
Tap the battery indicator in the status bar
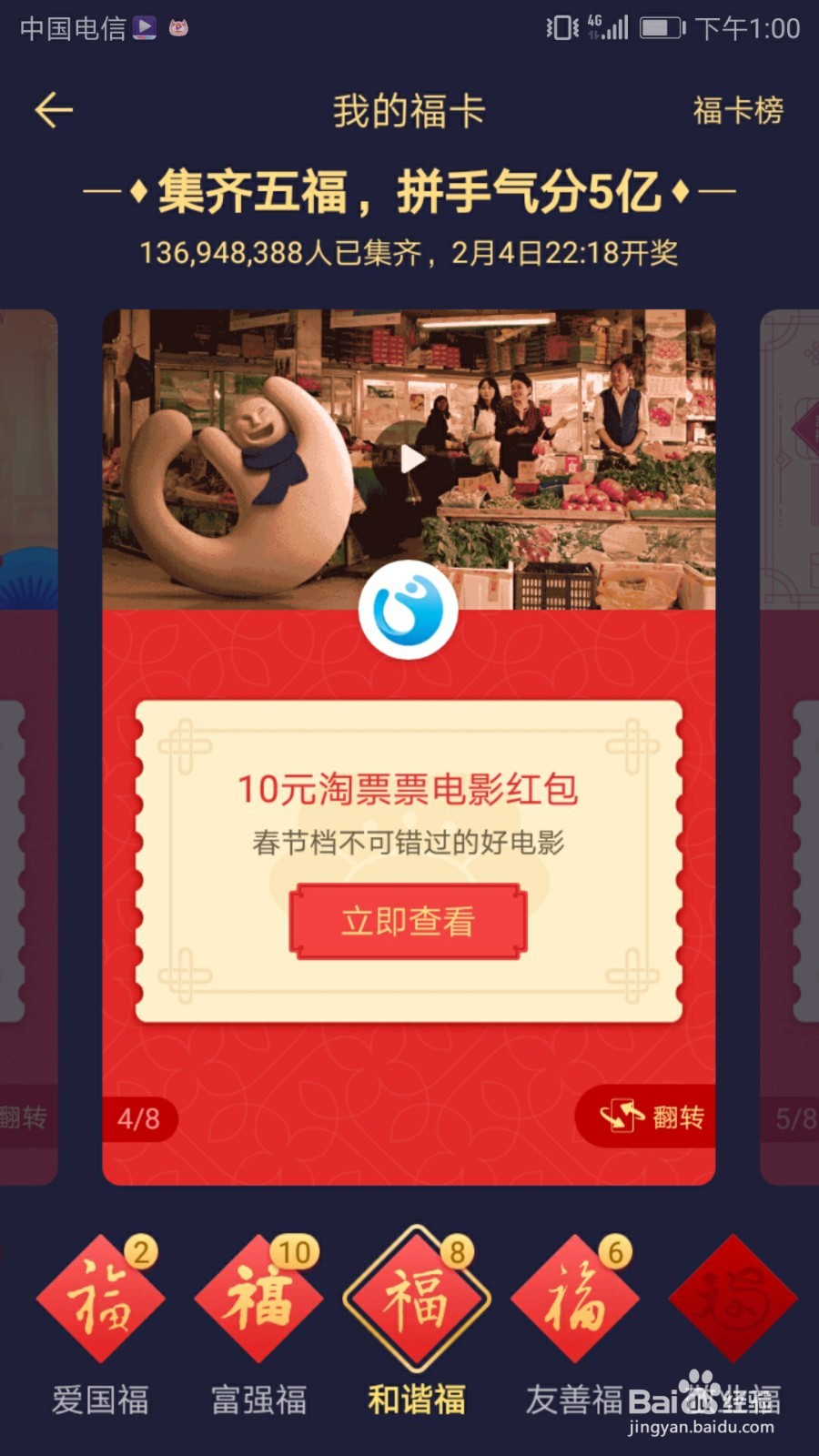tap(661, 27)
